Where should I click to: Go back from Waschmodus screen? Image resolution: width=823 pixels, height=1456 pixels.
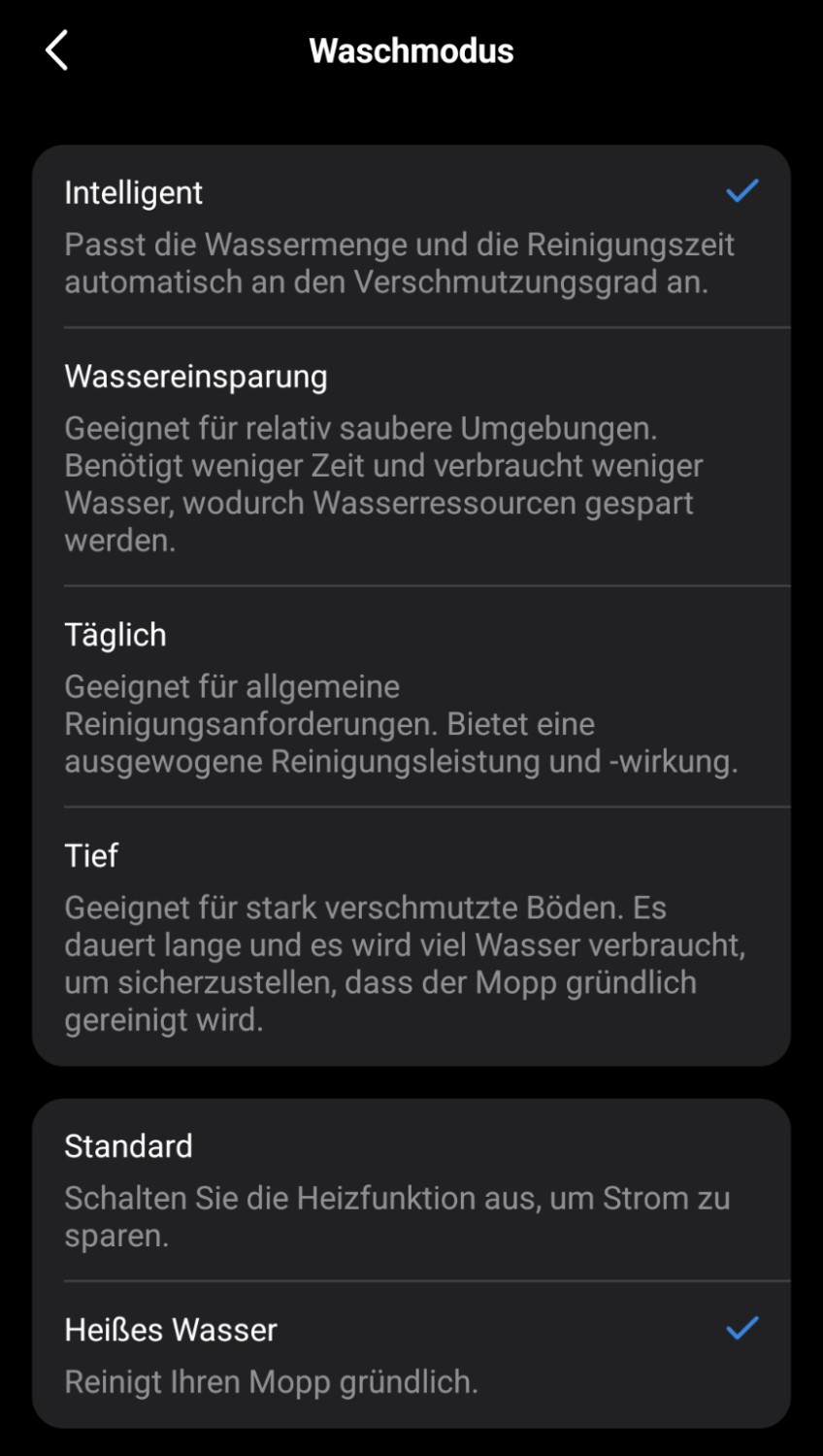pyautogui.click(x=57, y=50)
